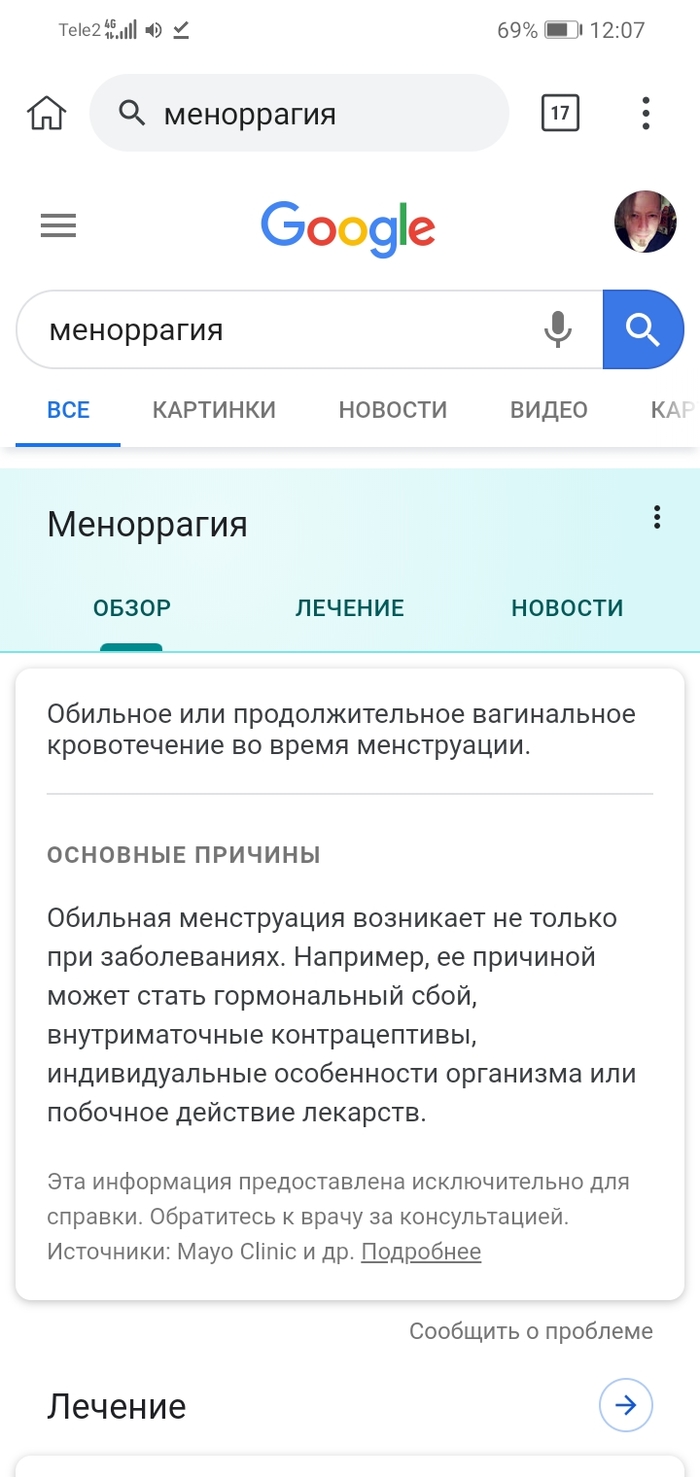Select the Лечение tab in the panel
The width and height of the screenshot is (700, 1477).
point(350,608)
